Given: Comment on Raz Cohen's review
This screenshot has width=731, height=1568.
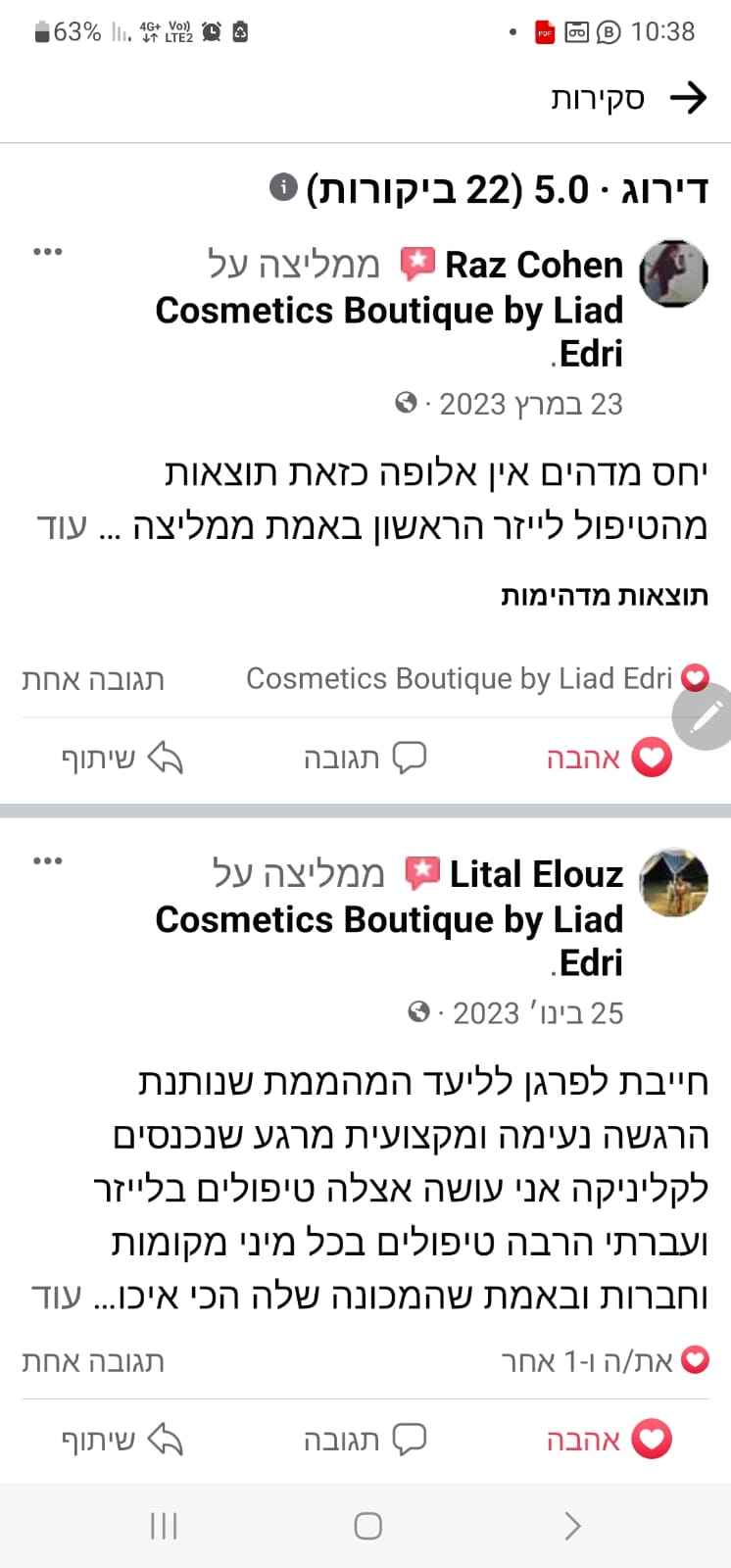Looking at the screenshot, I should [365, 758].
